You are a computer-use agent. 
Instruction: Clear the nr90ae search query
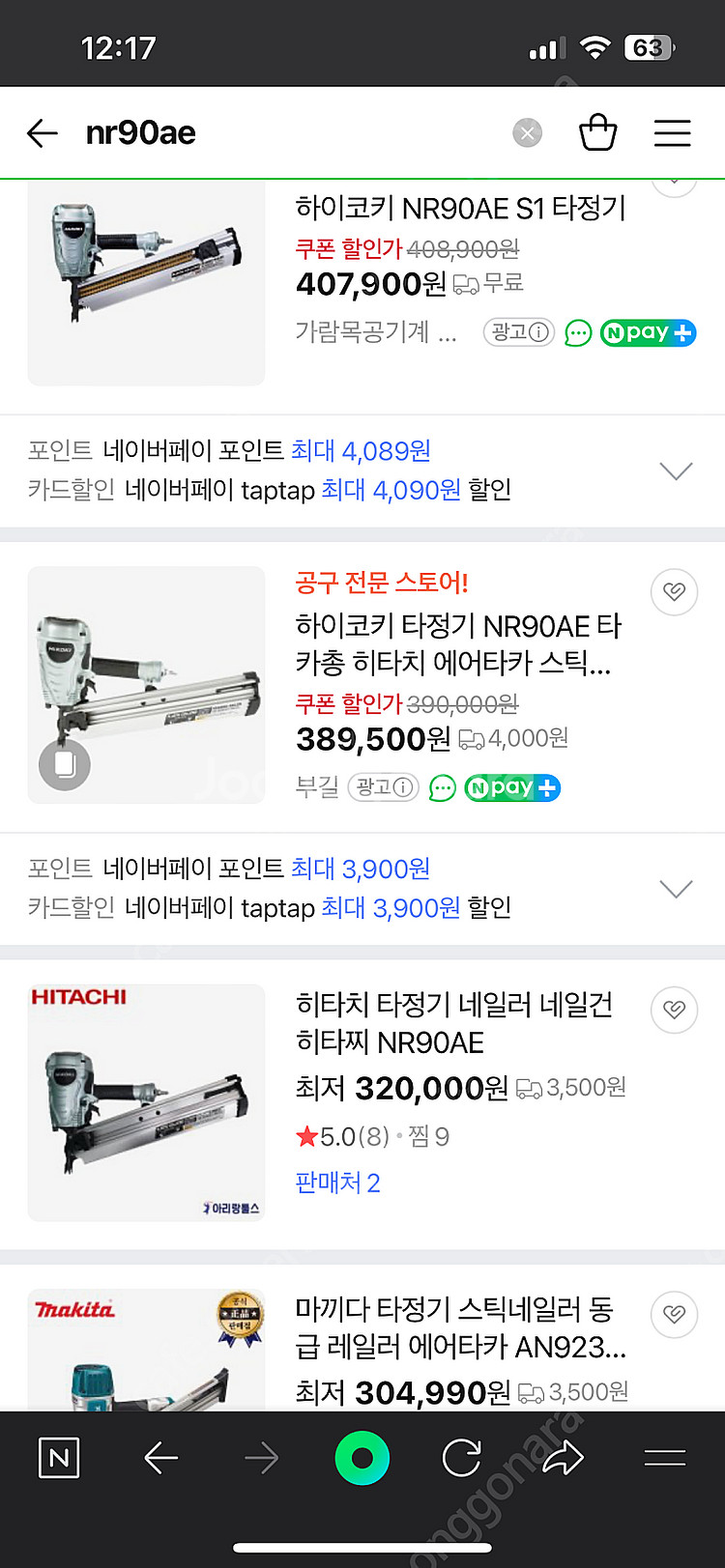527,133
